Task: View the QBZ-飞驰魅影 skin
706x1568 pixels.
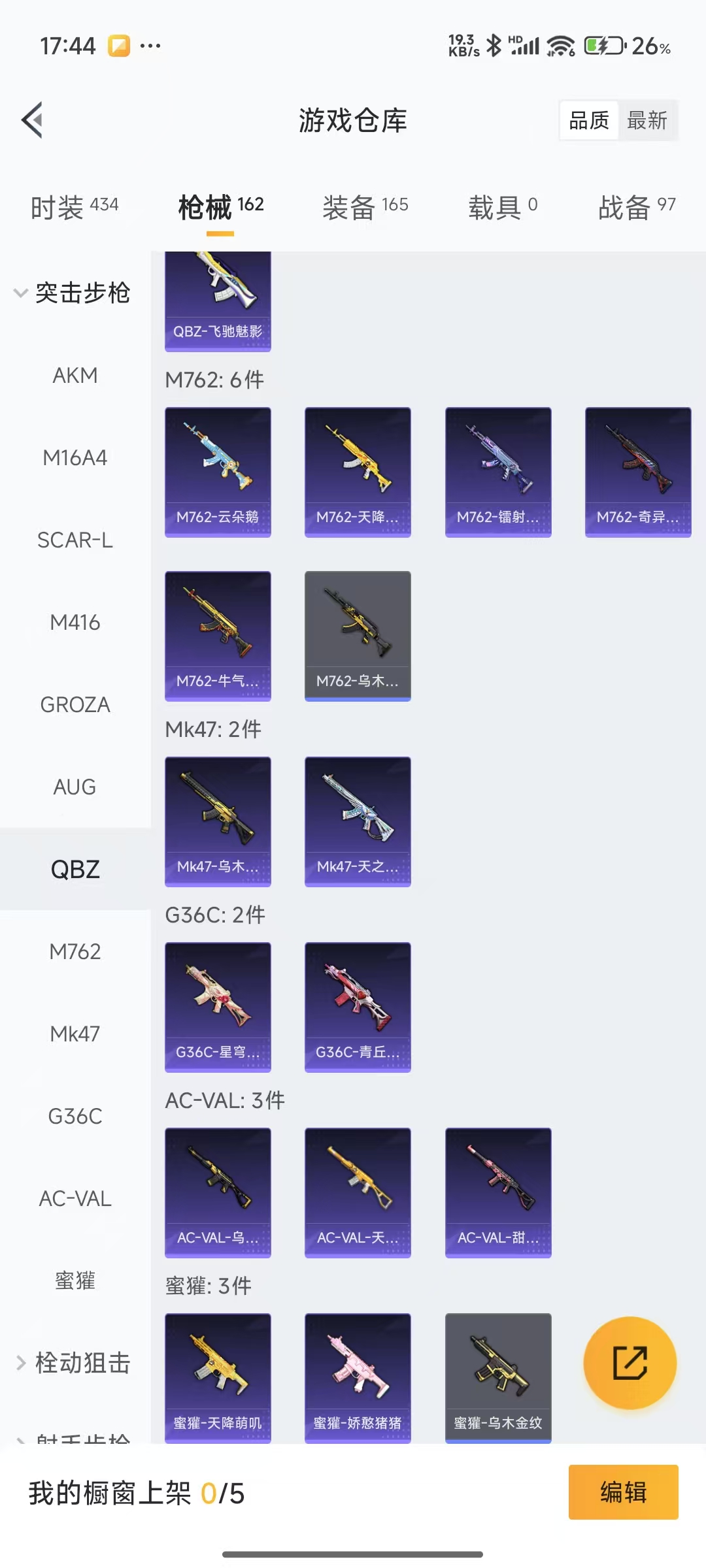Action: point(218,301)
